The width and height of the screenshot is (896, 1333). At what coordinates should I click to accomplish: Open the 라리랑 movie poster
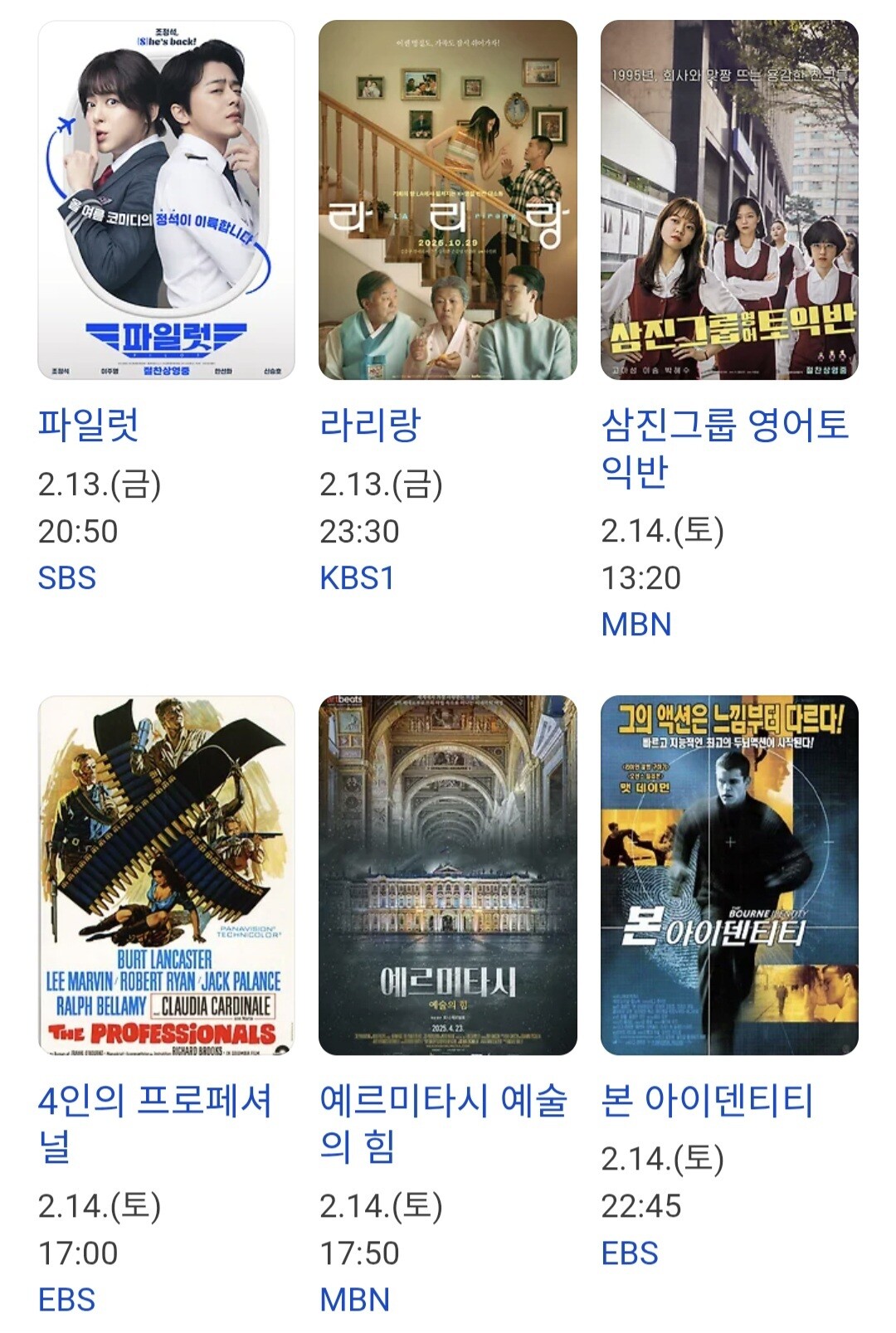point(447,200)
